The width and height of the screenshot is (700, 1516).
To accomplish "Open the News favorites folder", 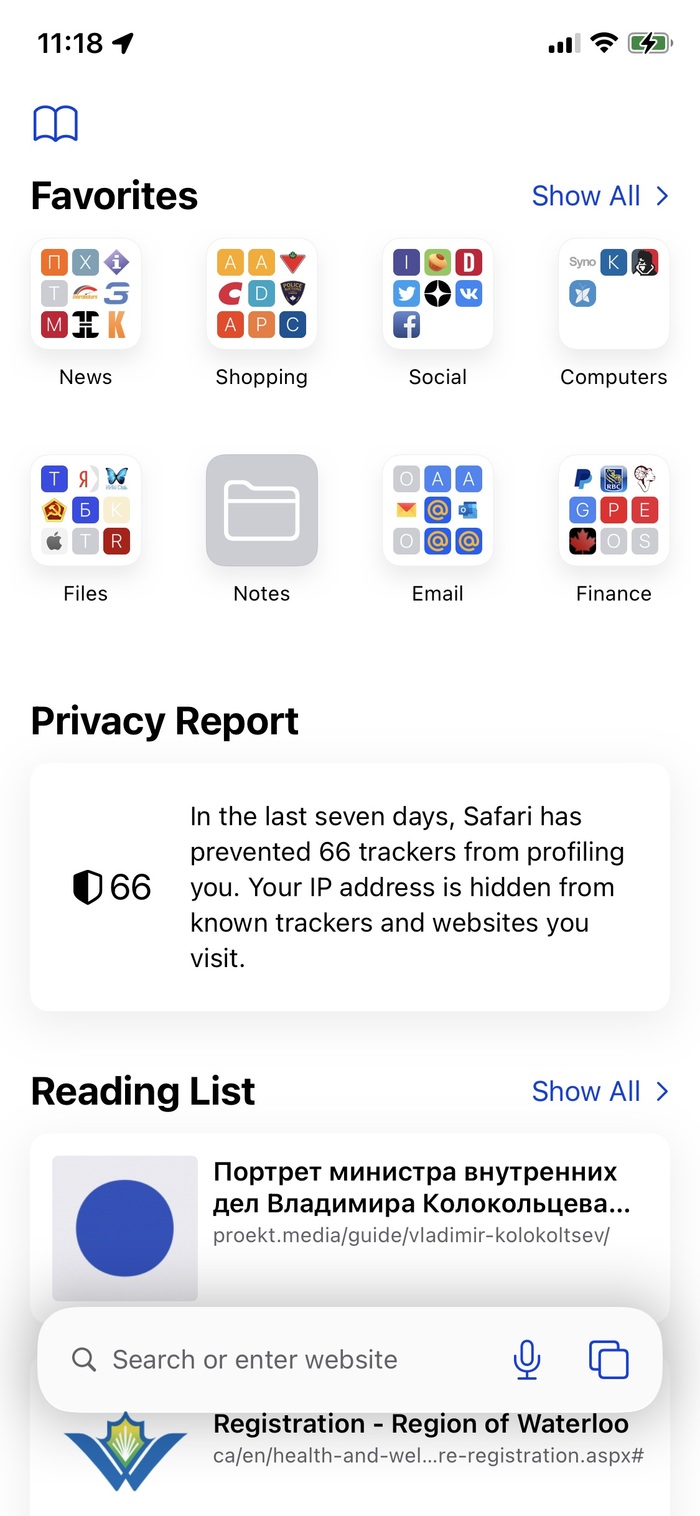I will [86, 294].
